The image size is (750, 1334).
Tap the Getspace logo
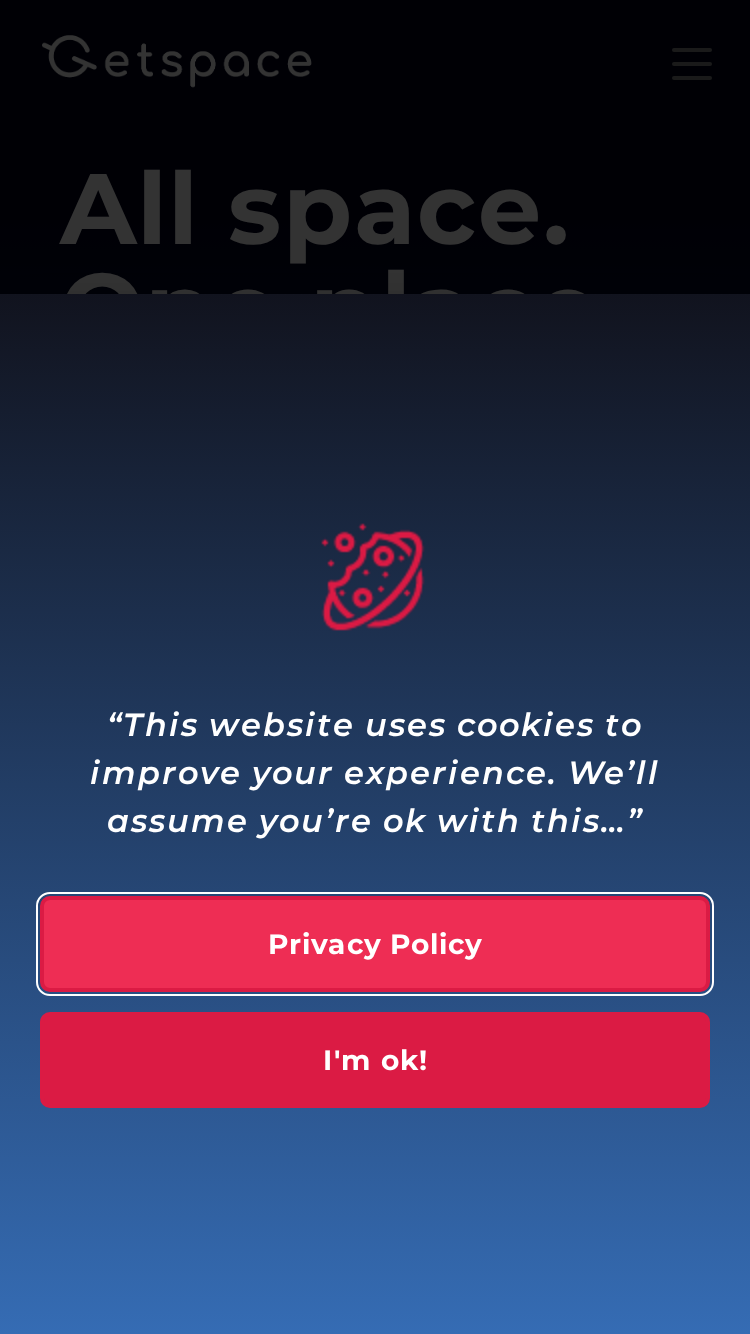point(177,61)
